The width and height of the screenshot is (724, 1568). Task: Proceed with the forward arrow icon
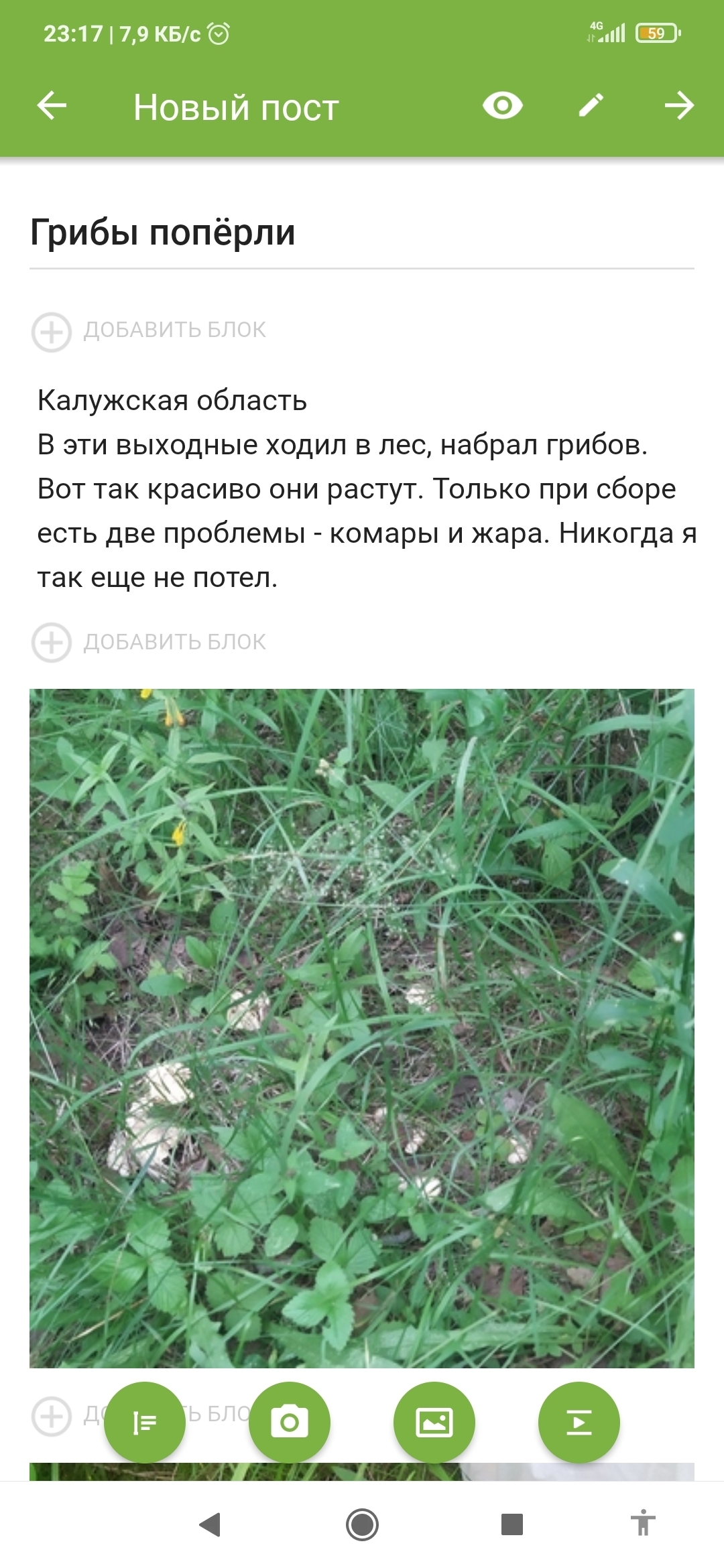[x=679, y=106]
